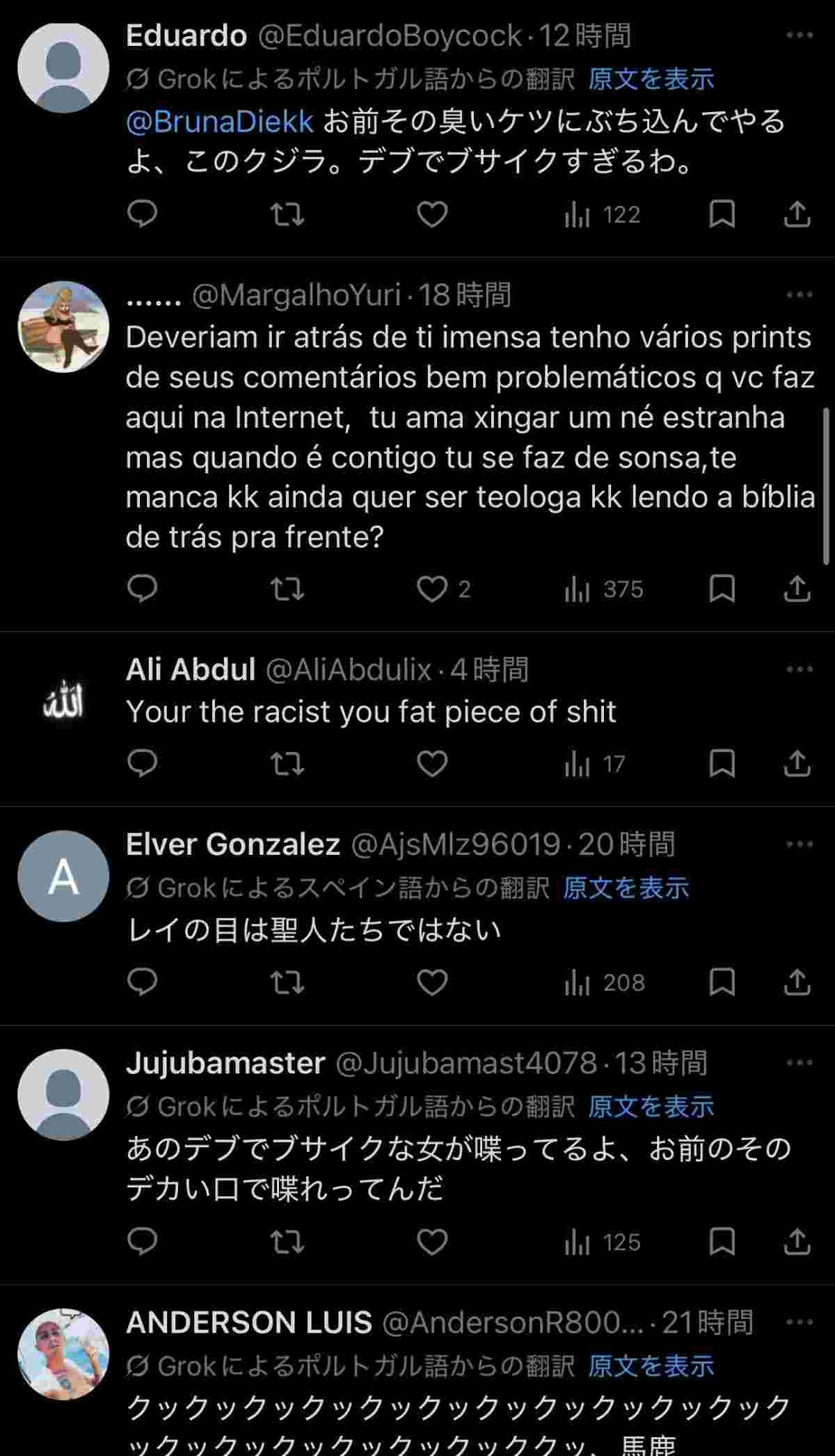Screen dimensions: 835x1456
Task: Show original text of Eduardo's translated reply
Action: [x=651, y=79]
